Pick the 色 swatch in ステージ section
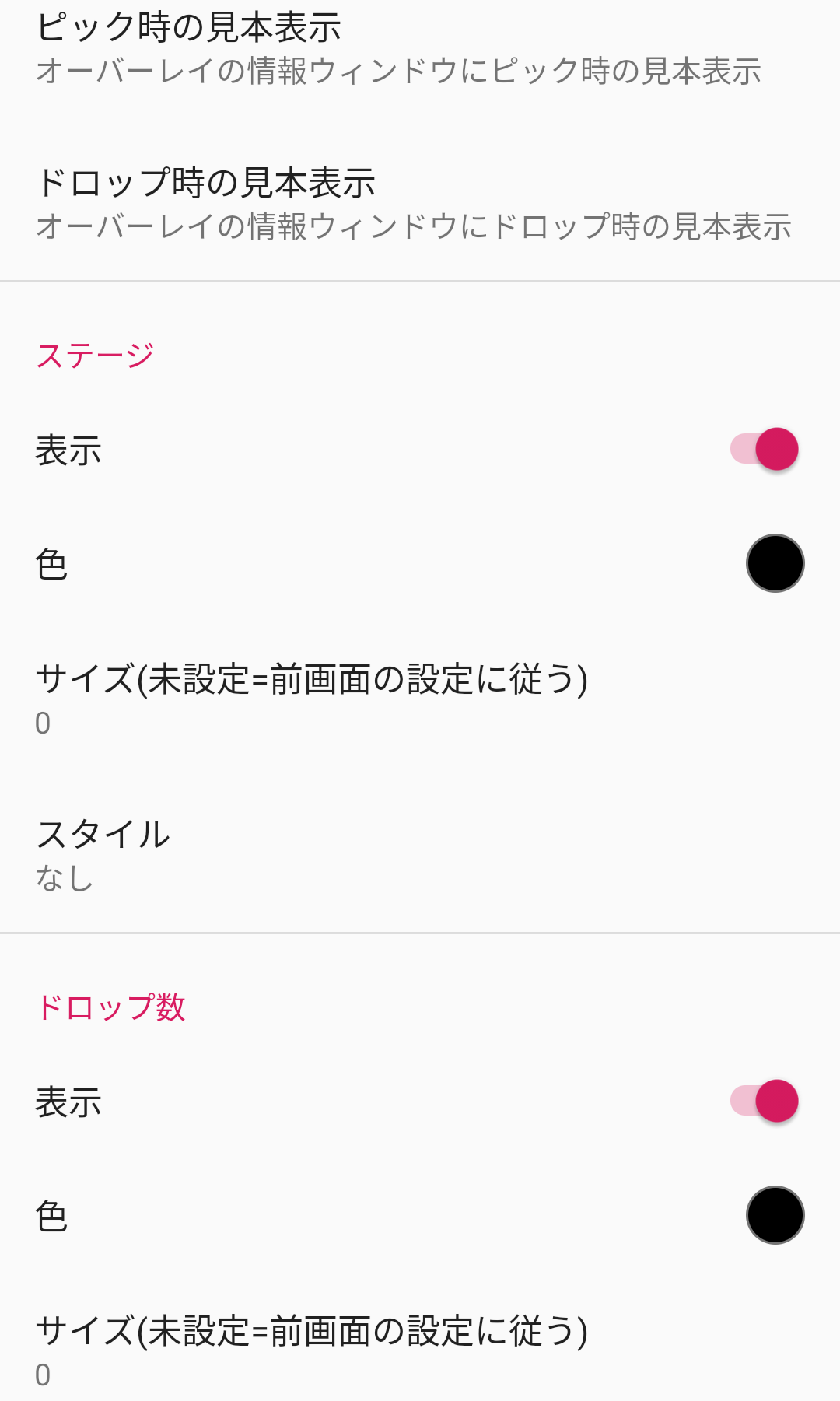 [x=775, y=563]
